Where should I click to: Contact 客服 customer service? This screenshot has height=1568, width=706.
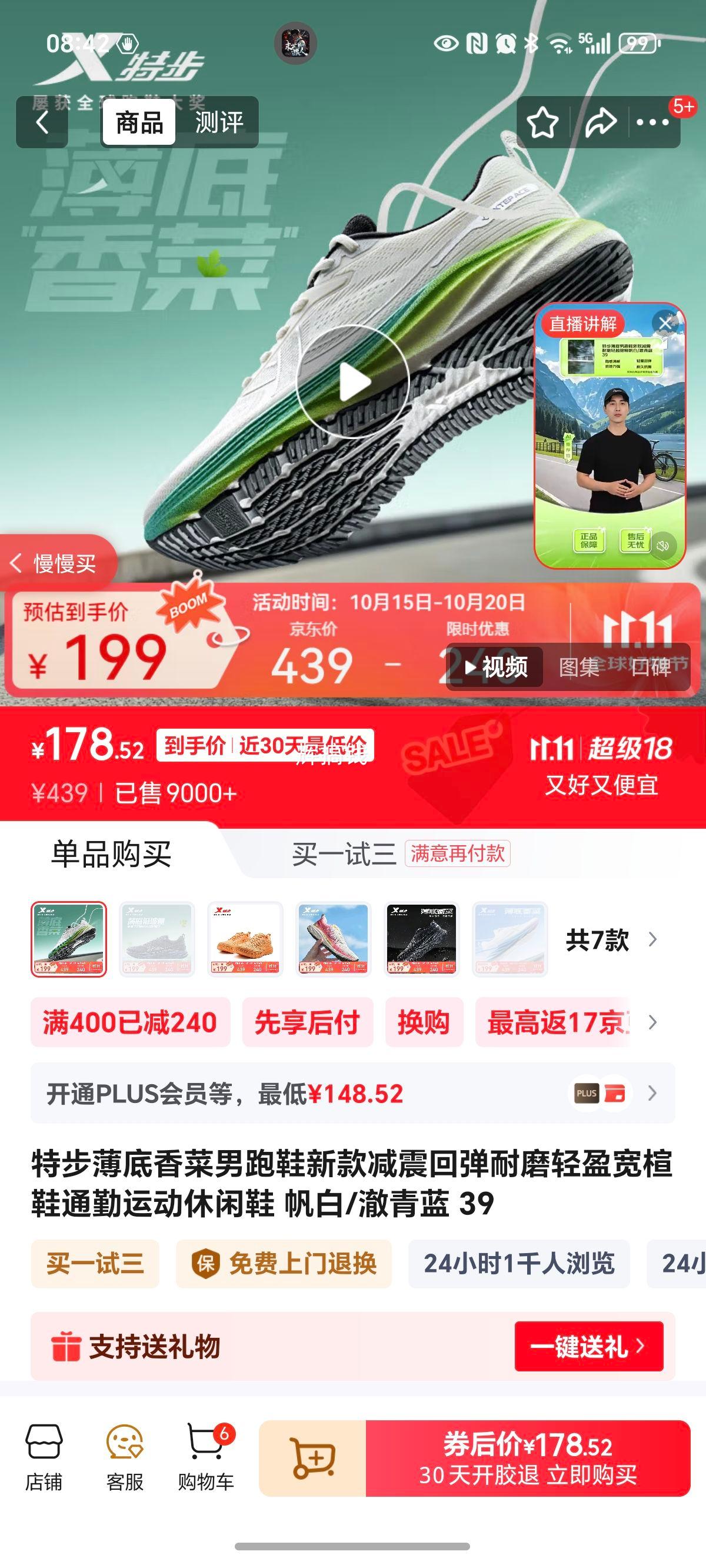tap(125, 1458)
